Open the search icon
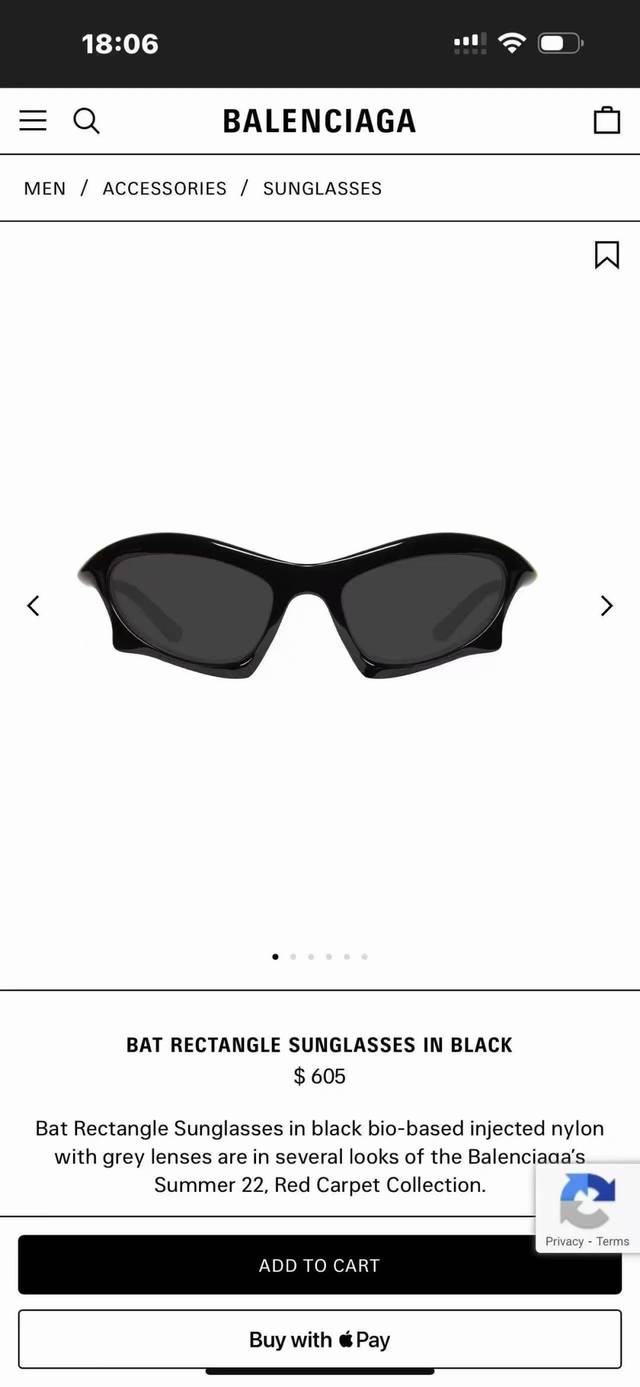640x1387 pixels. coord(87,121)
